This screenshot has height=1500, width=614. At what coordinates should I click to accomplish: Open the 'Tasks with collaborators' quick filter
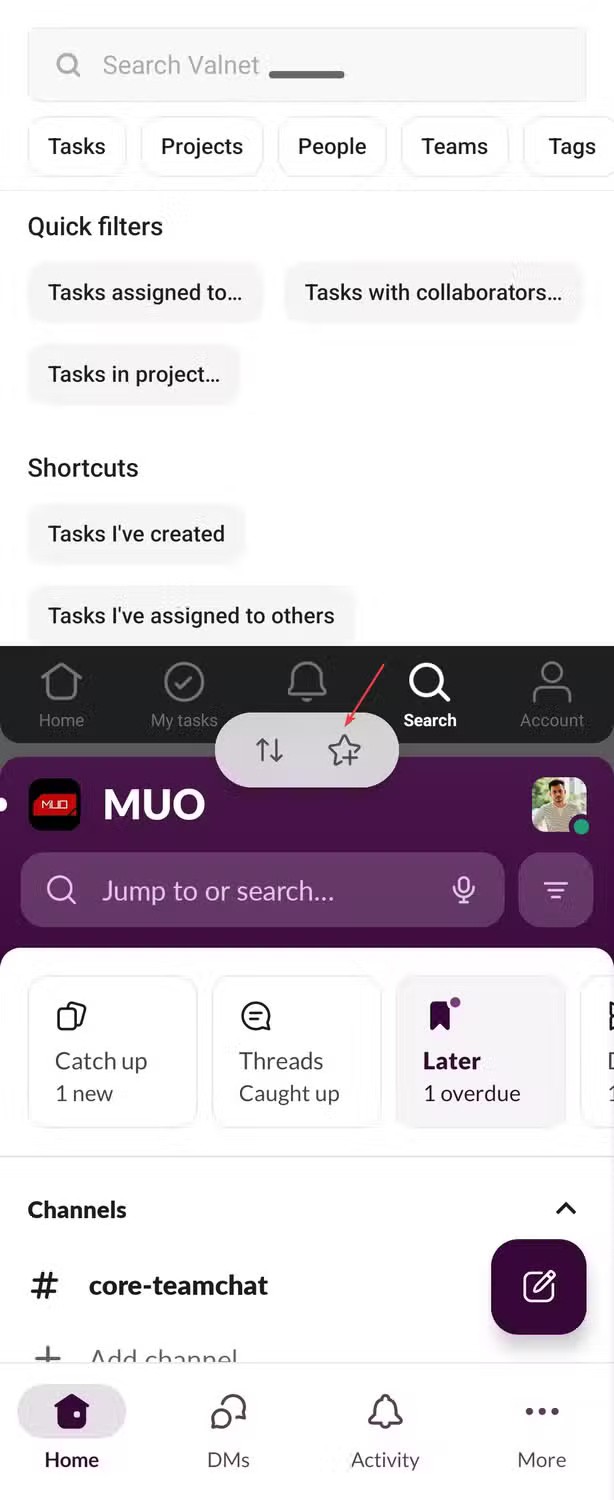[433, 293]
